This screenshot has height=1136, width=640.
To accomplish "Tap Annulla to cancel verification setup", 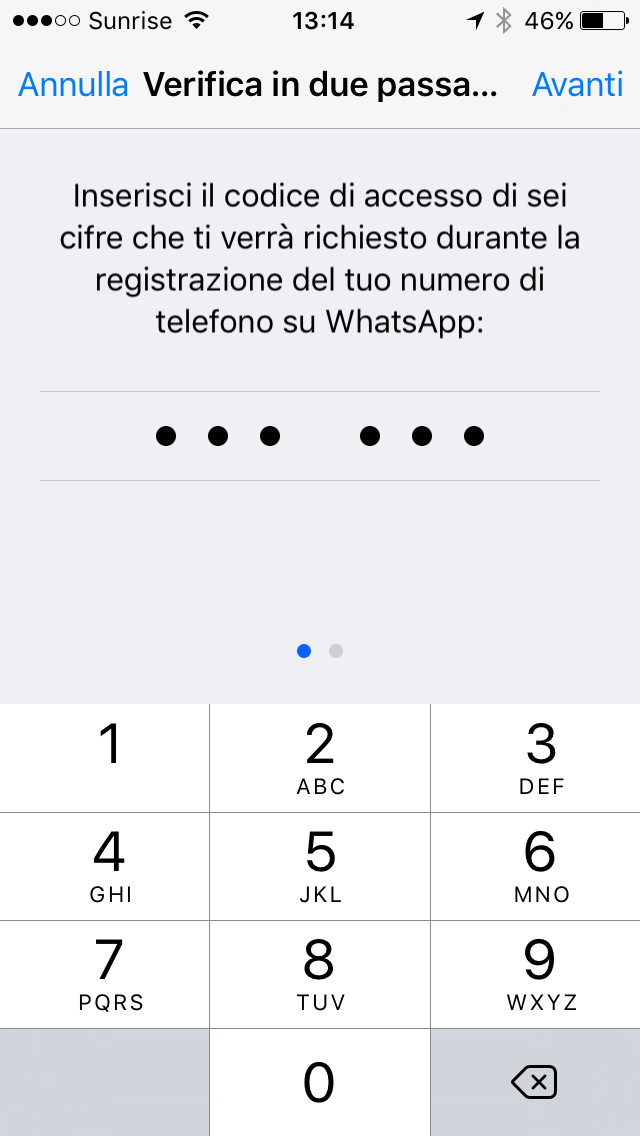I will point(73,85).
